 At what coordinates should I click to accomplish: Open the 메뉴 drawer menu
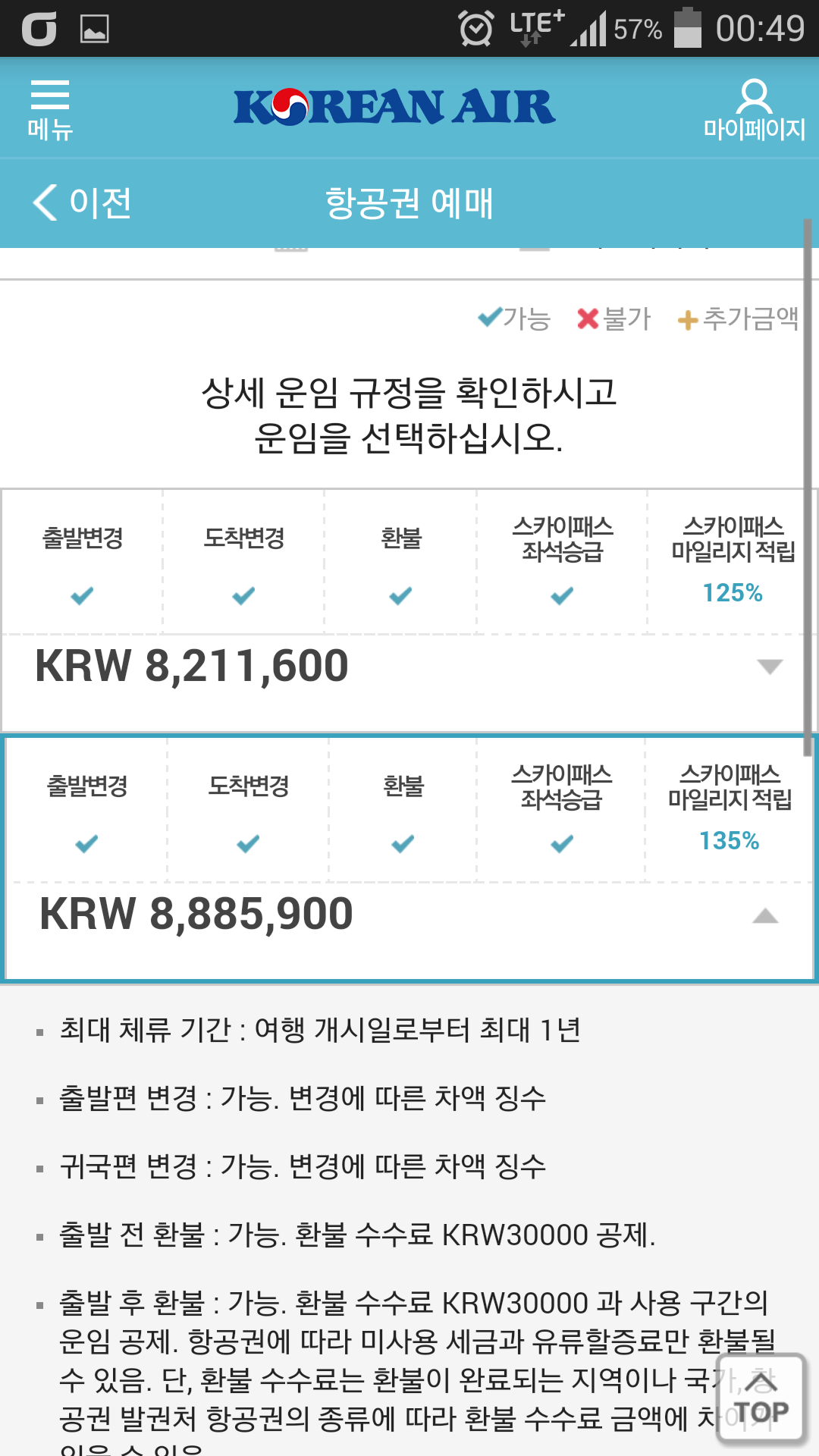tap(50, 108)
